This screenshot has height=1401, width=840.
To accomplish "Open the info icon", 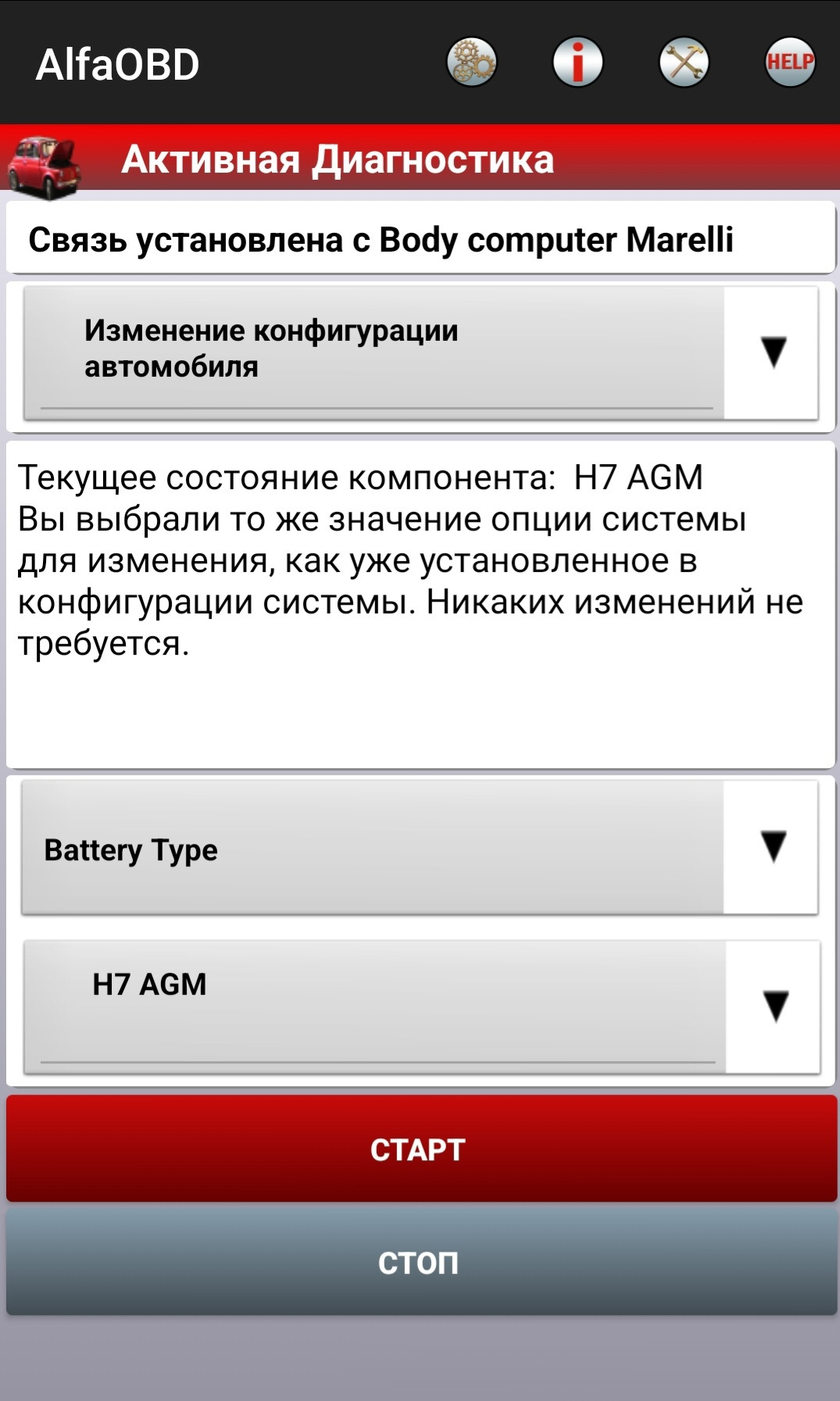I will point(577,63).
